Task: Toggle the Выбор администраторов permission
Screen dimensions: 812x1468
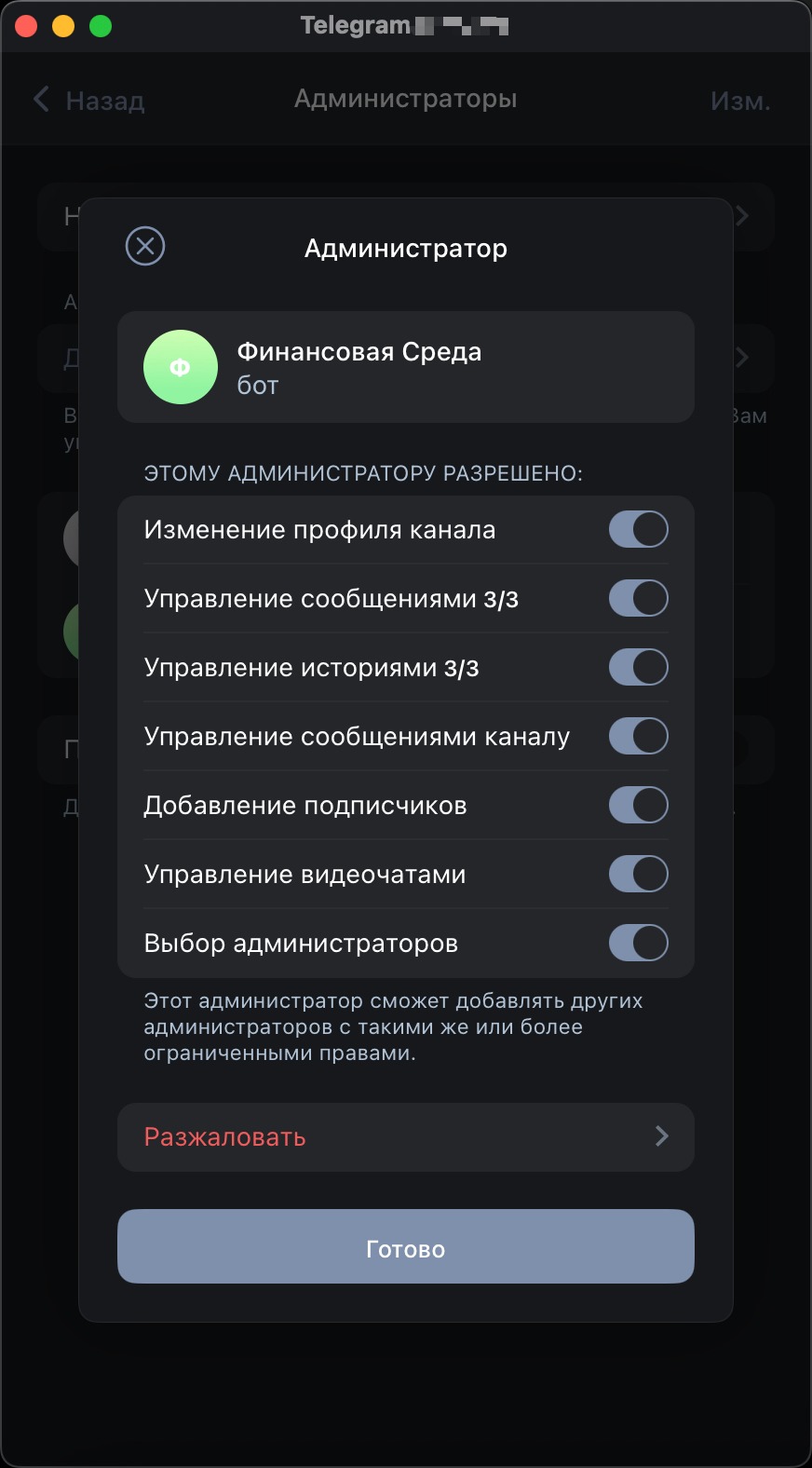Action: pyautogui.click(x=638, y=944)
